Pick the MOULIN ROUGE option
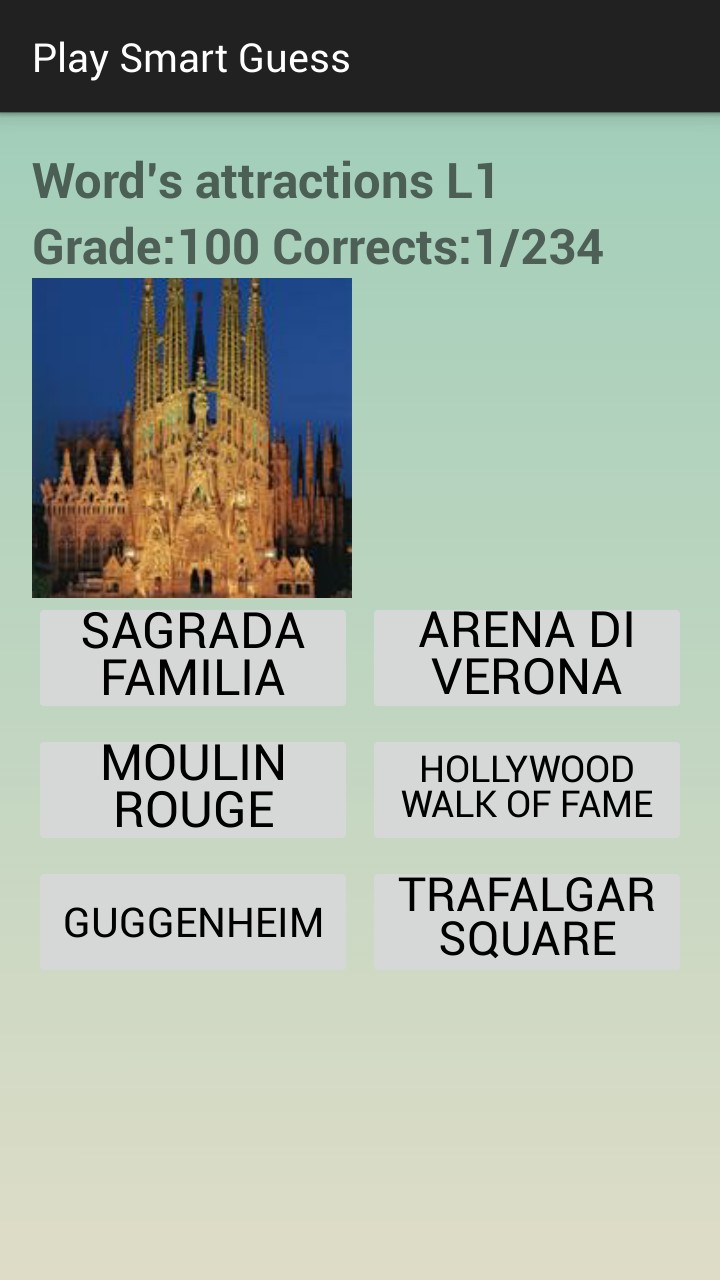The image size is (720, 1280). coord(193,789)
